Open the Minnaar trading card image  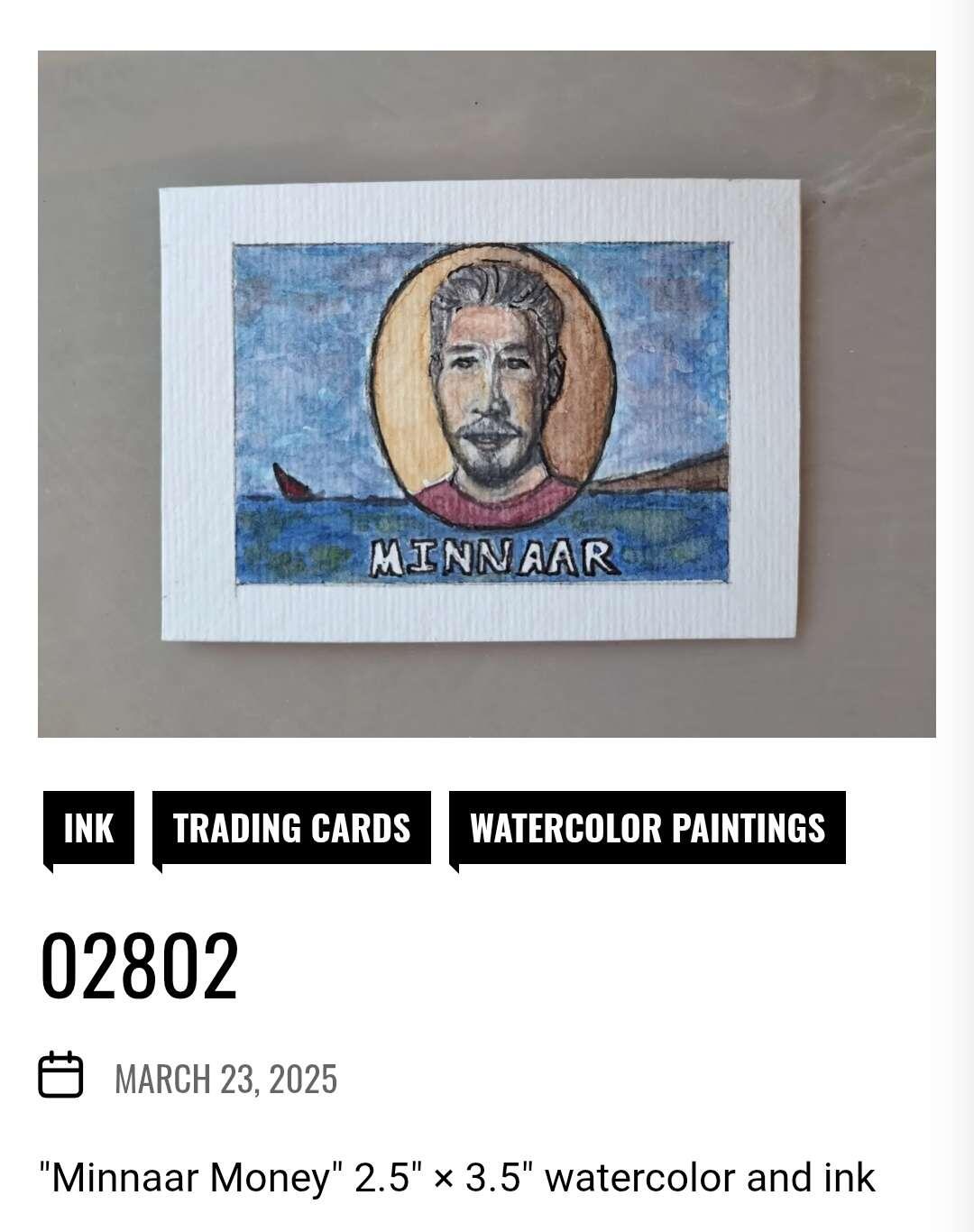click(x=486, y=394)
